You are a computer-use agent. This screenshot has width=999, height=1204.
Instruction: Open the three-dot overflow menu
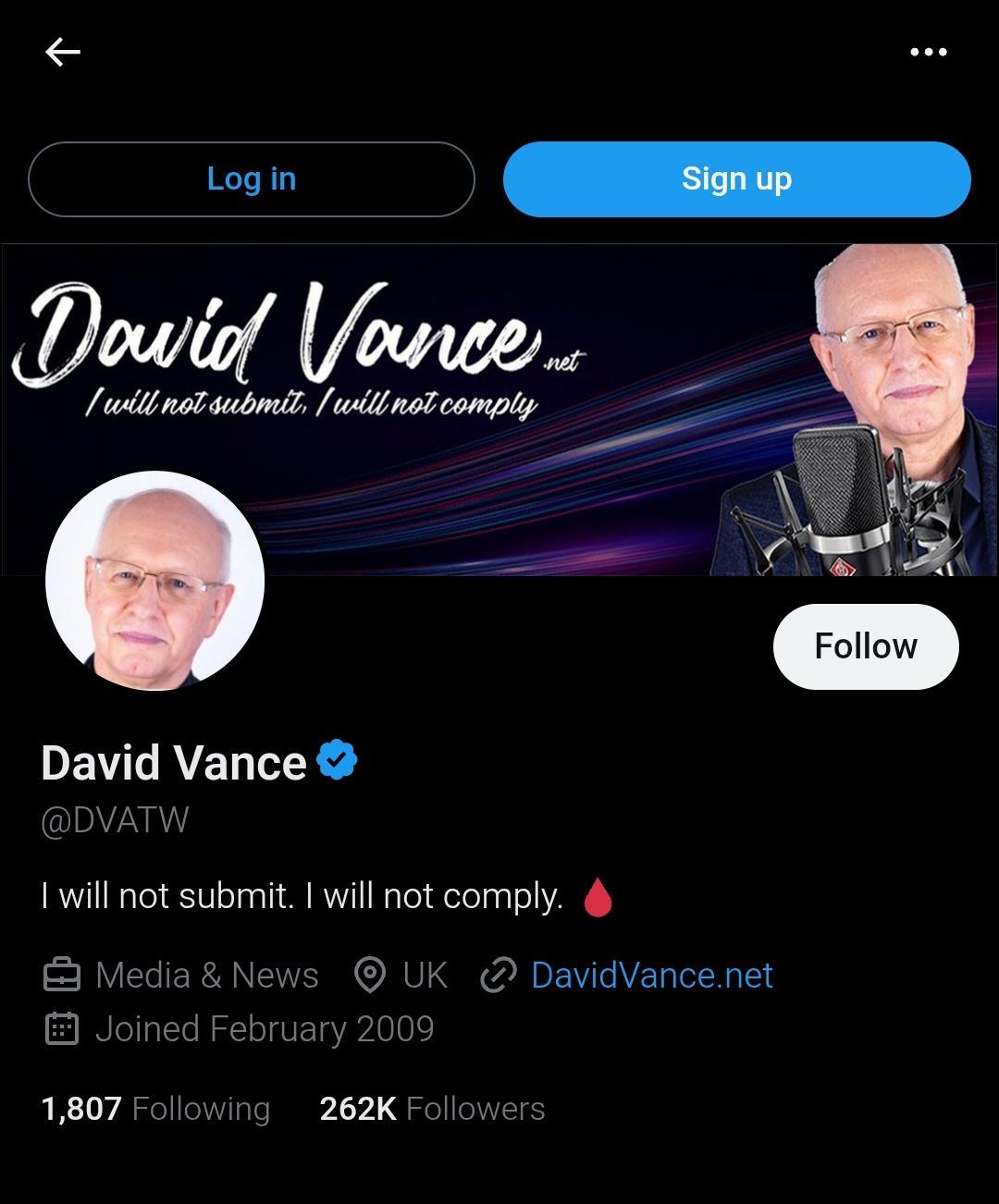(x=928, y=52)
